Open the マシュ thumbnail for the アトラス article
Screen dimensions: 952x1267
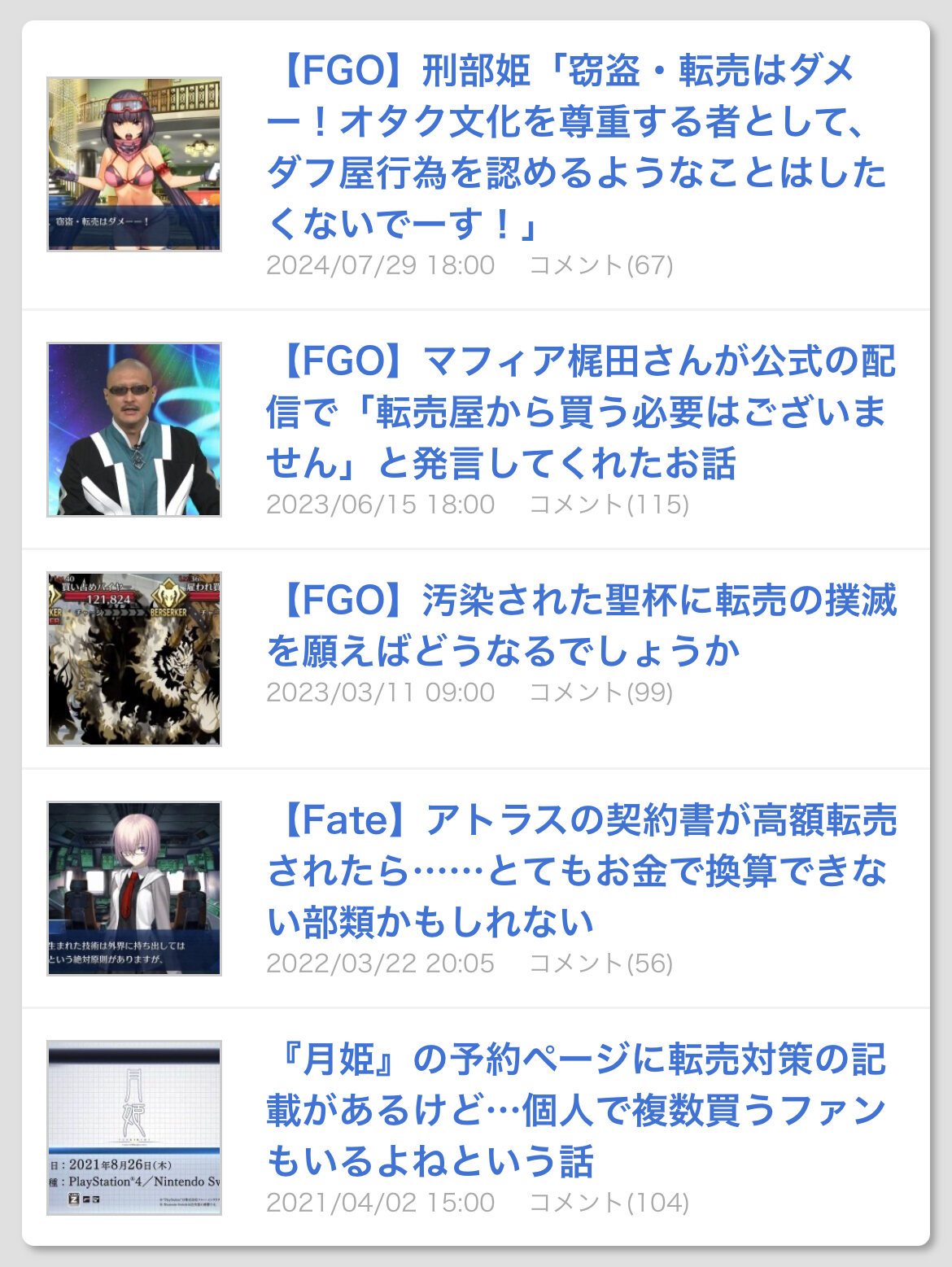[134, 888]
